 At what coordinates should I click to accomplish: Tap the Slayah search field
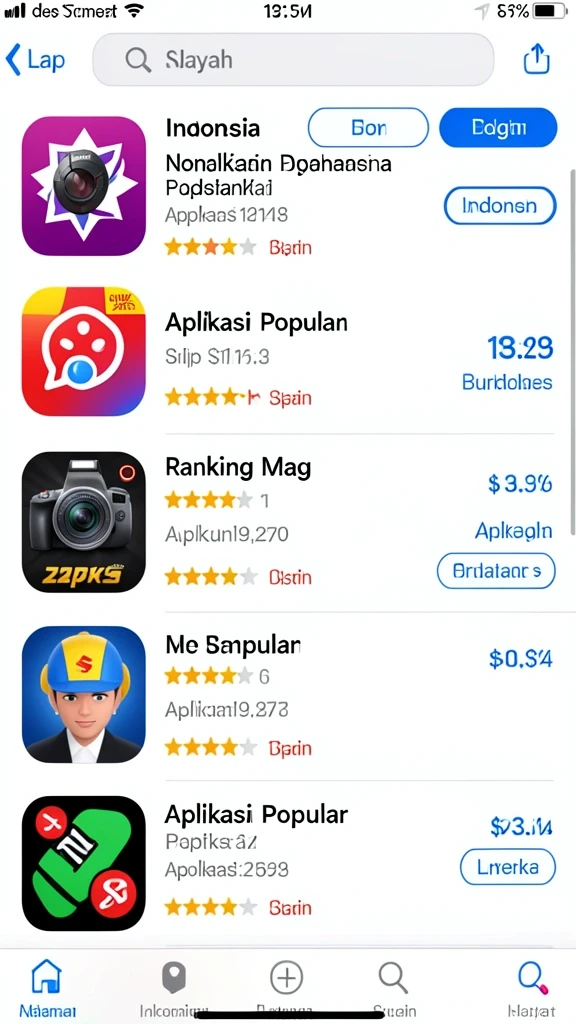tap(293, 60)
